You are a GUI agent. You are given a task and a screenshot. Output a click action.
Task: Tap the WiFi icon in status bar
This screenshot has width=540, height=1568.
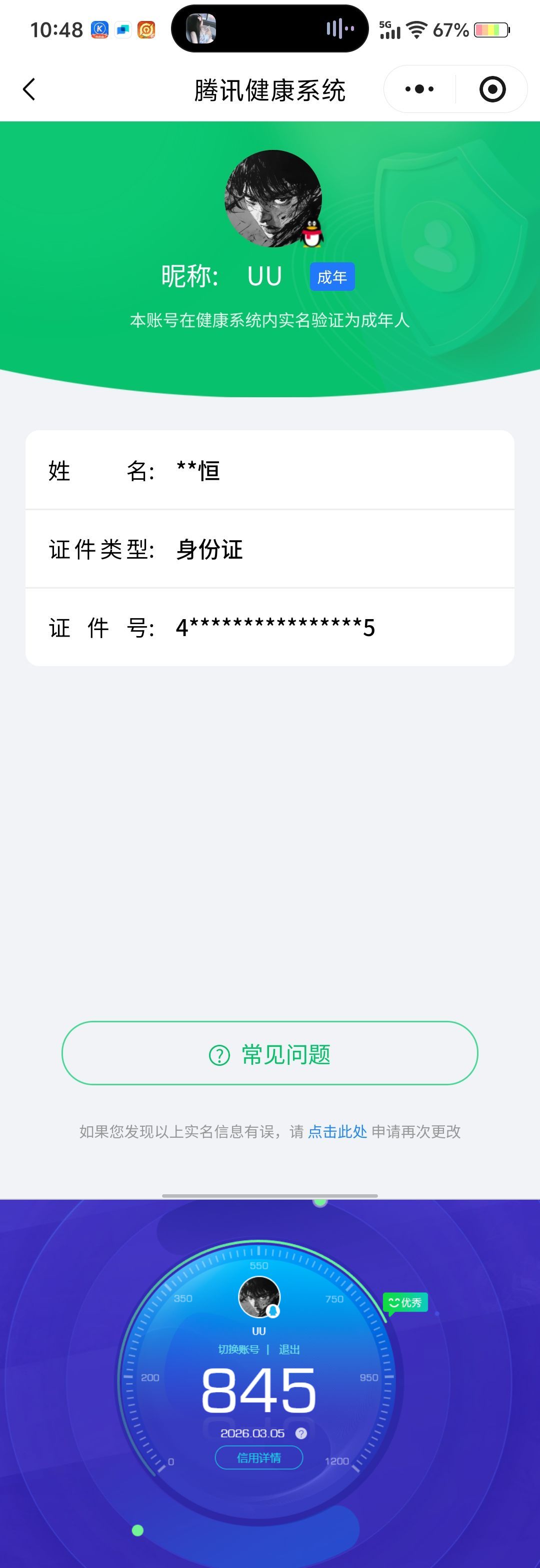coord(416,28)
